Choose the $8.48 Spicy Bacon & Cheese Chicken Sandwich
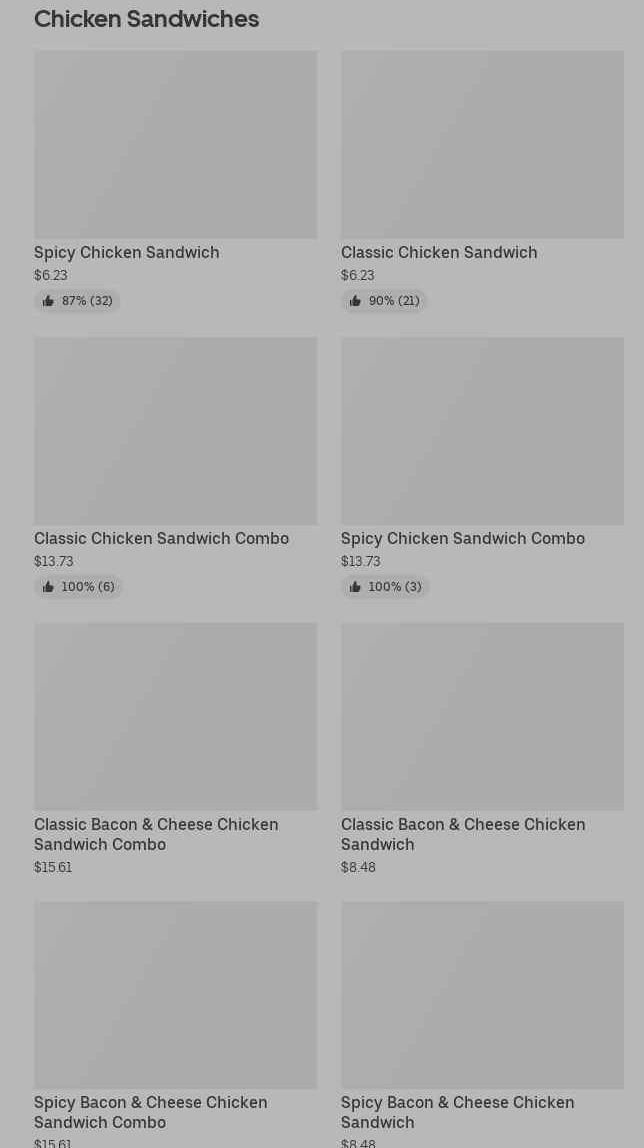 click(482, 995)
